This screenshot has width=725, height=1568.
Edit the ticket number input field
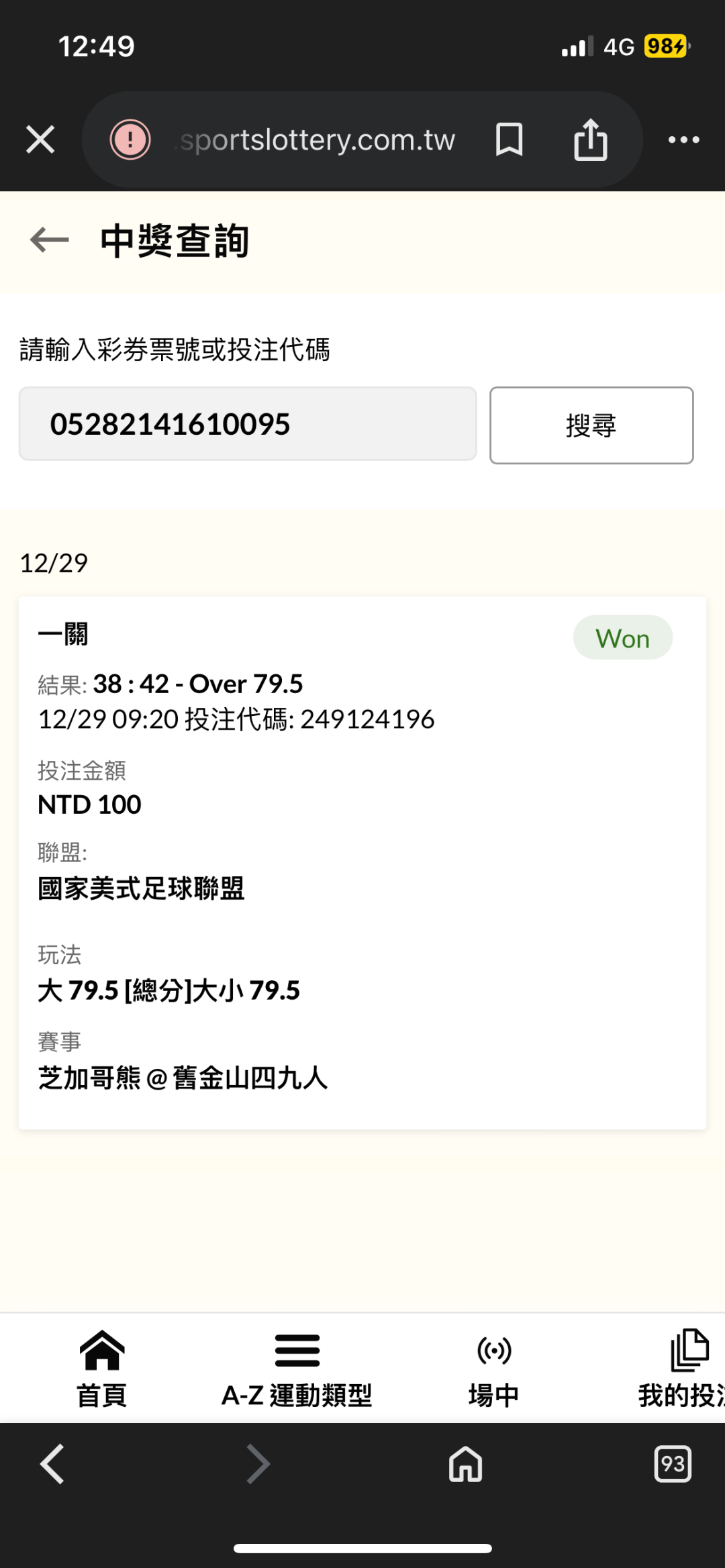[247, 424]
